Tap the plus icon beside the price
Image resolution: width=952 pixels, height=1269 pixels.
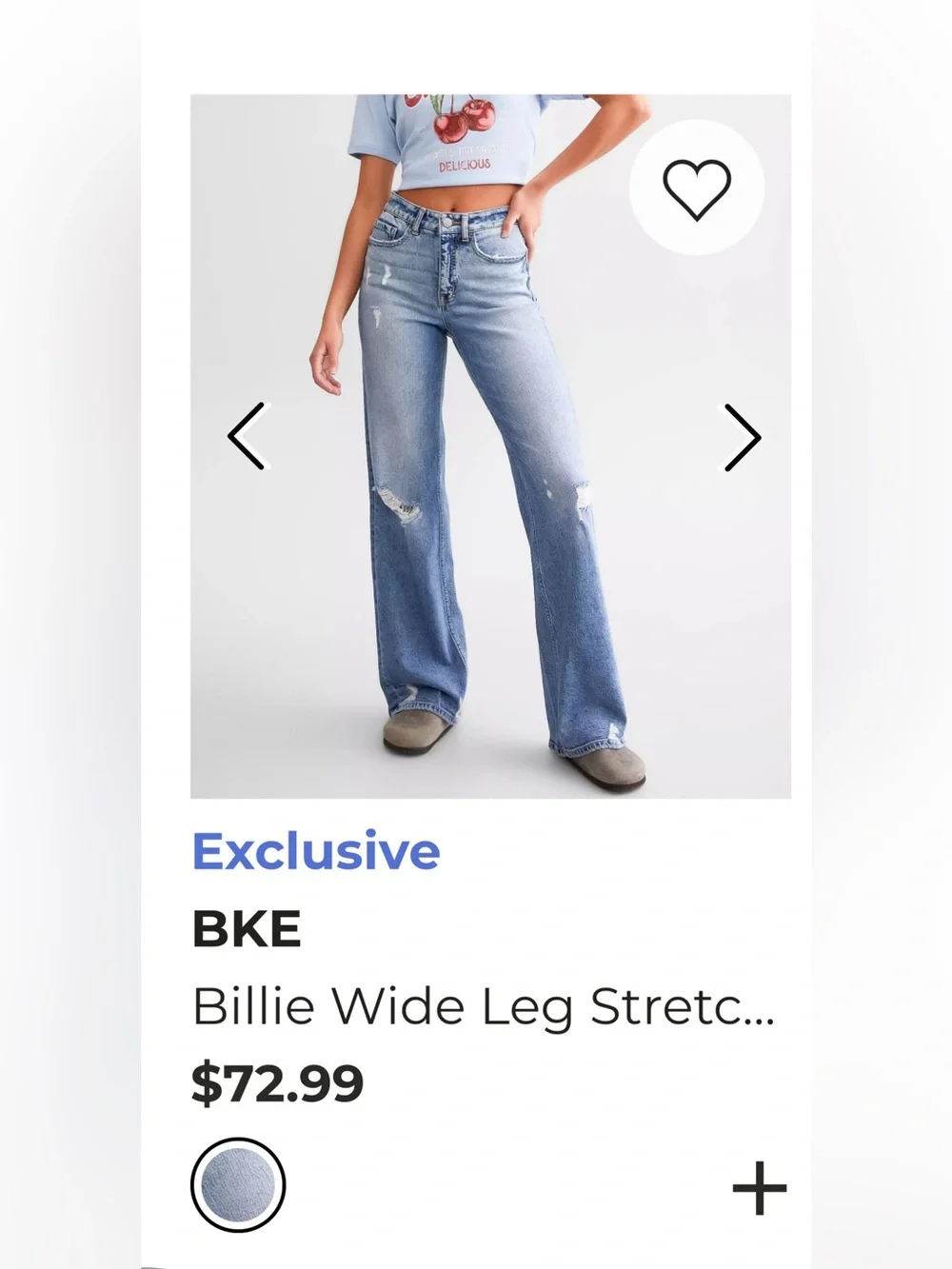759,1188
